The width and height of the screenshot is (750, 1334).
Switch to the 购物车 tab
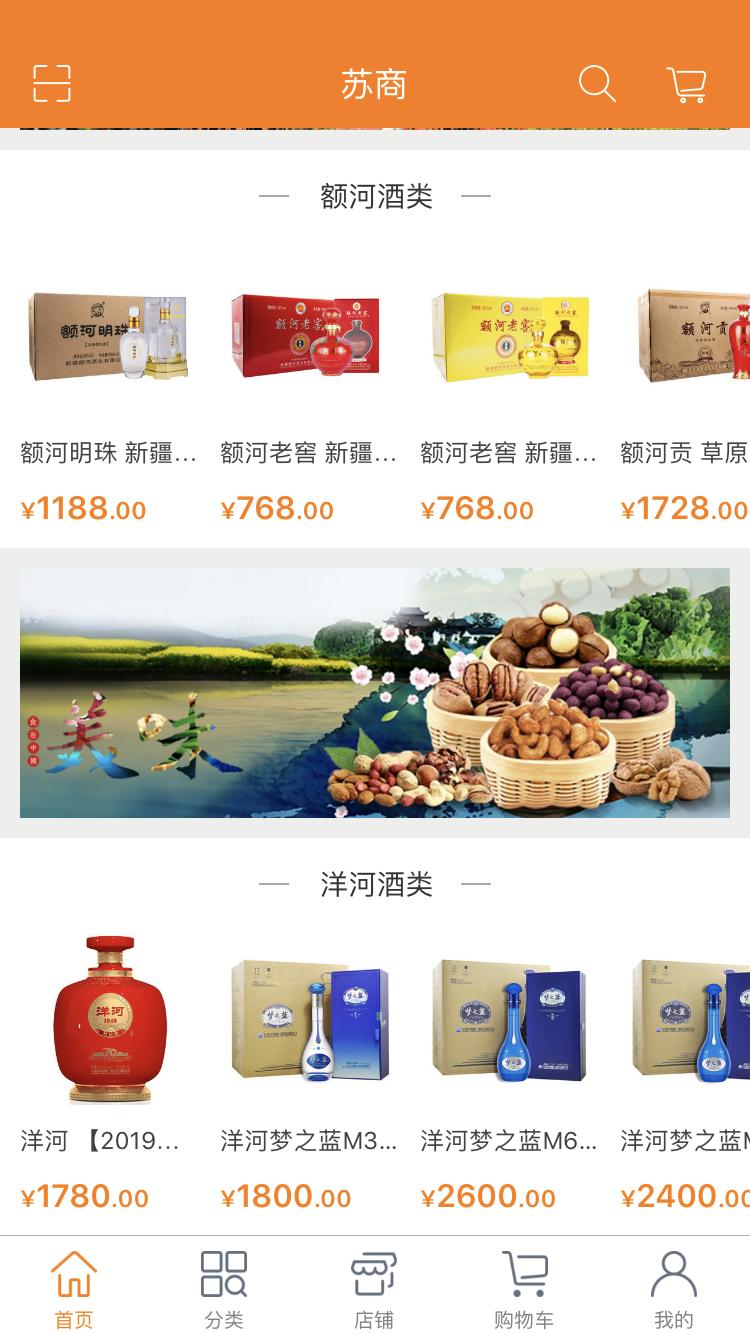[524, 1288]
